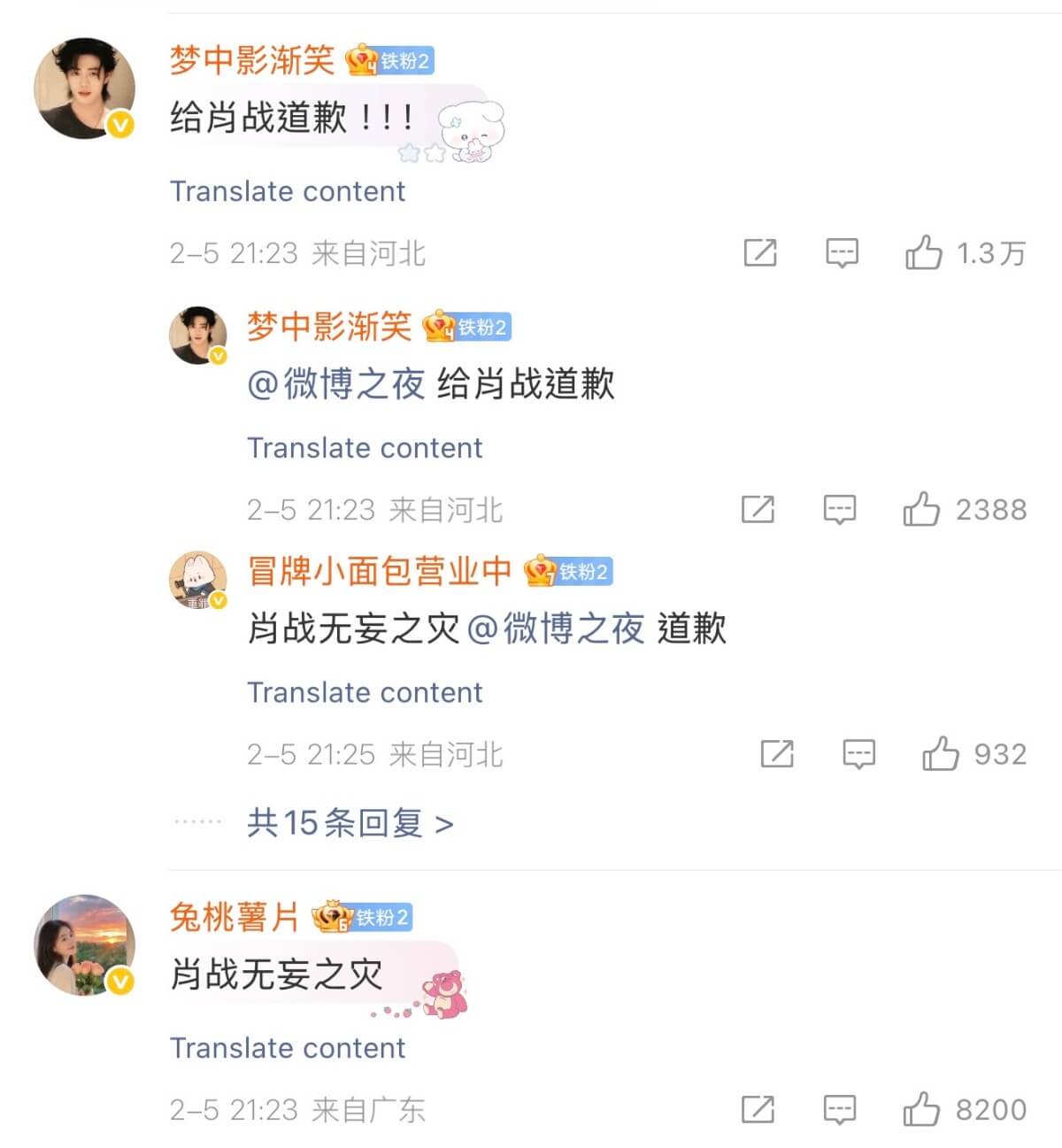Image resolution: width=1062 pixels, height=1148 pixels.
Task: View 梦中影渐笑's profile from the top comment avatar
Action: coord(84,89)
